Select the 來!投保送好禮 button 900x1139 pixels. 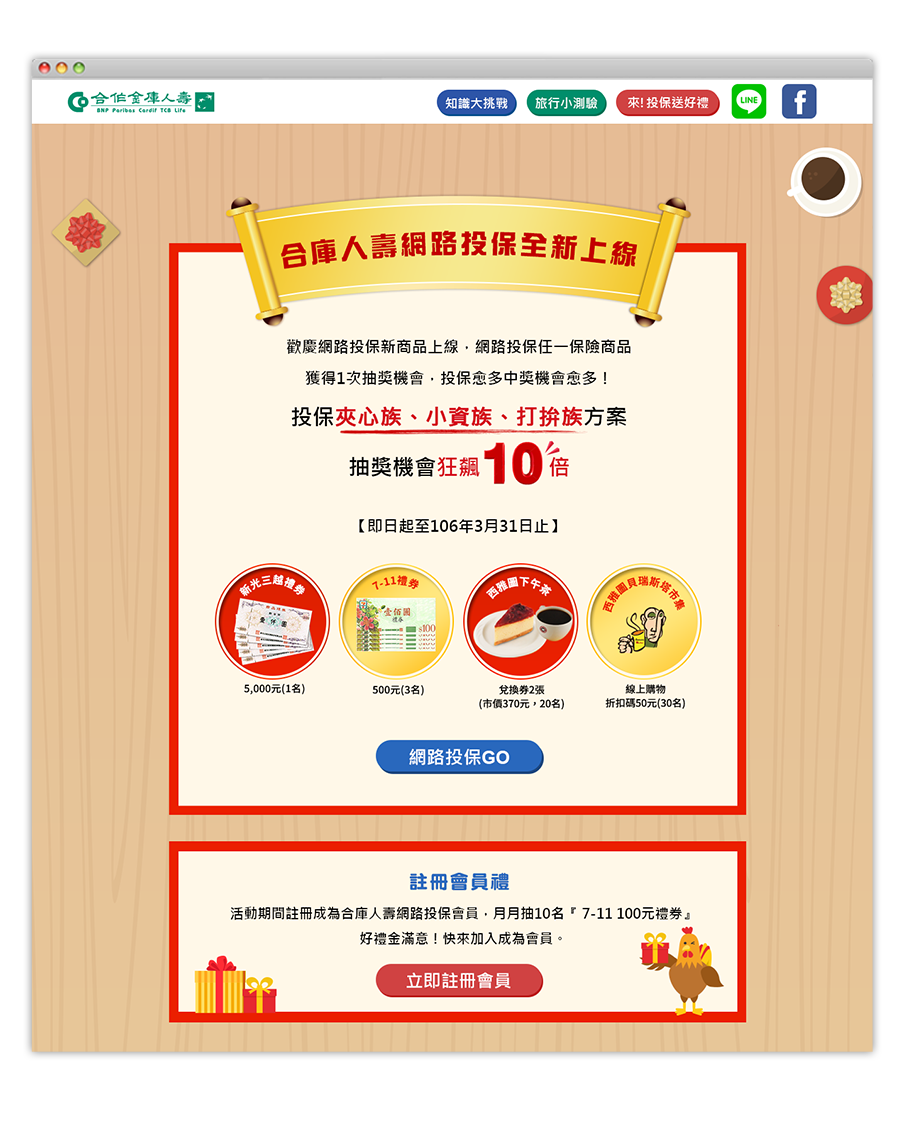[x=667, y=103]
